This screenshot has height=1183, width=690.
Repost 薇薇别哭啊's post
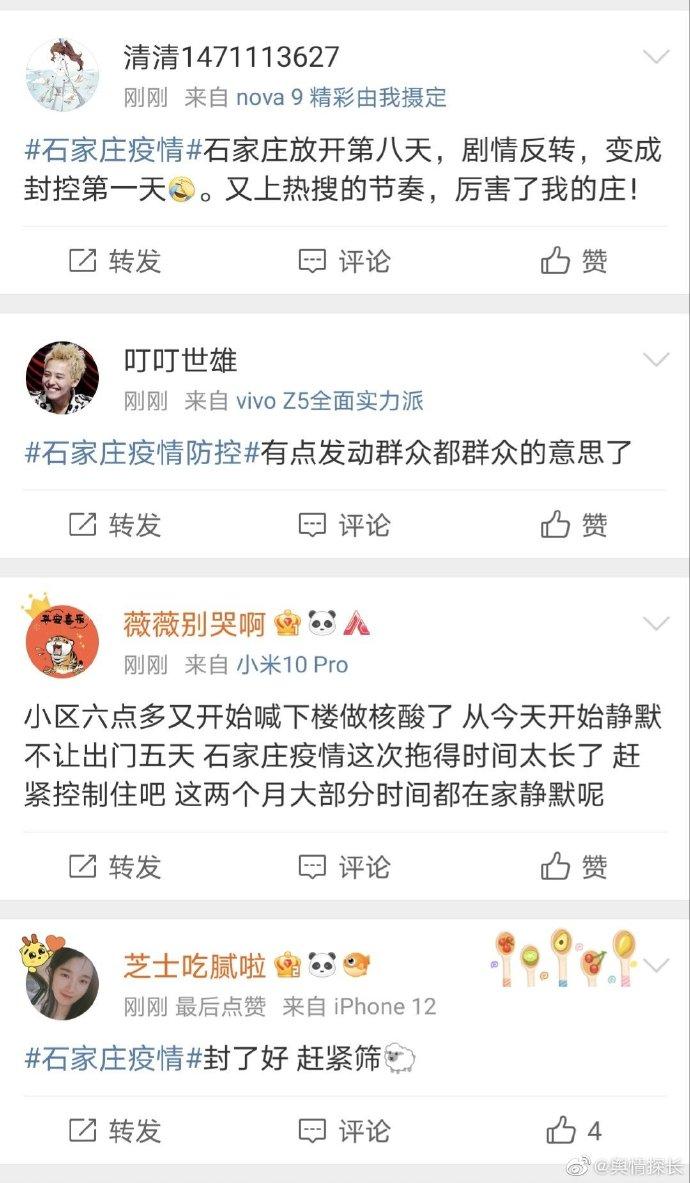point(114,866)
